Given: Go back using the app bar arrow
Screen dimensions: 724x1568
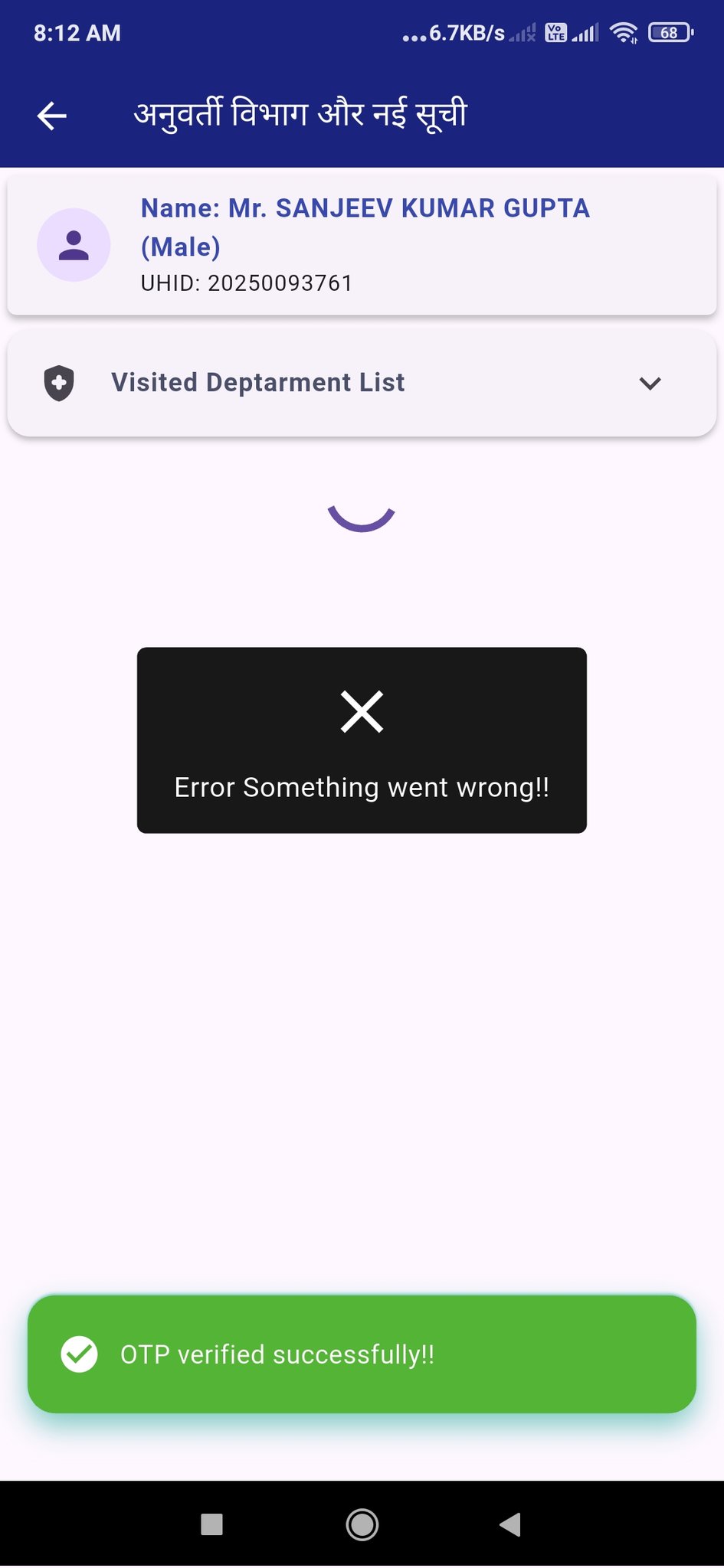Looking at the screenshot, I should click(x=52, y=116).
